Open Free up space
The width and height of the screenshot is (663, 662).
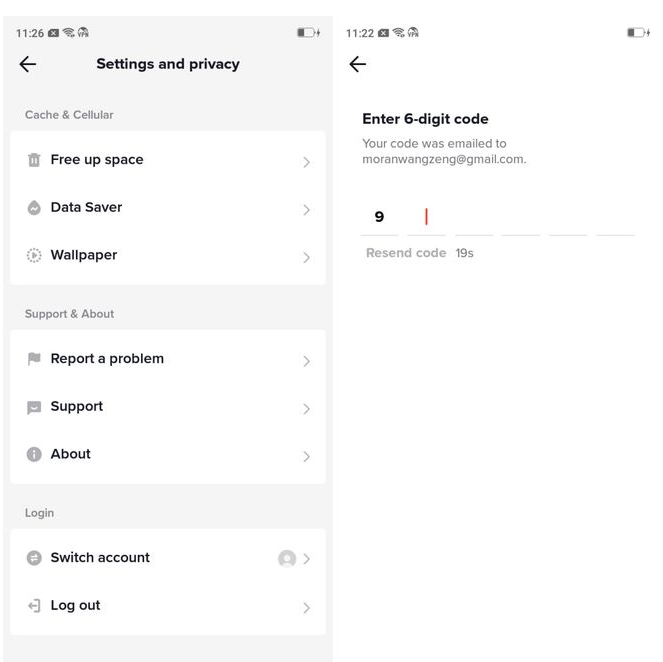[167, 160]
